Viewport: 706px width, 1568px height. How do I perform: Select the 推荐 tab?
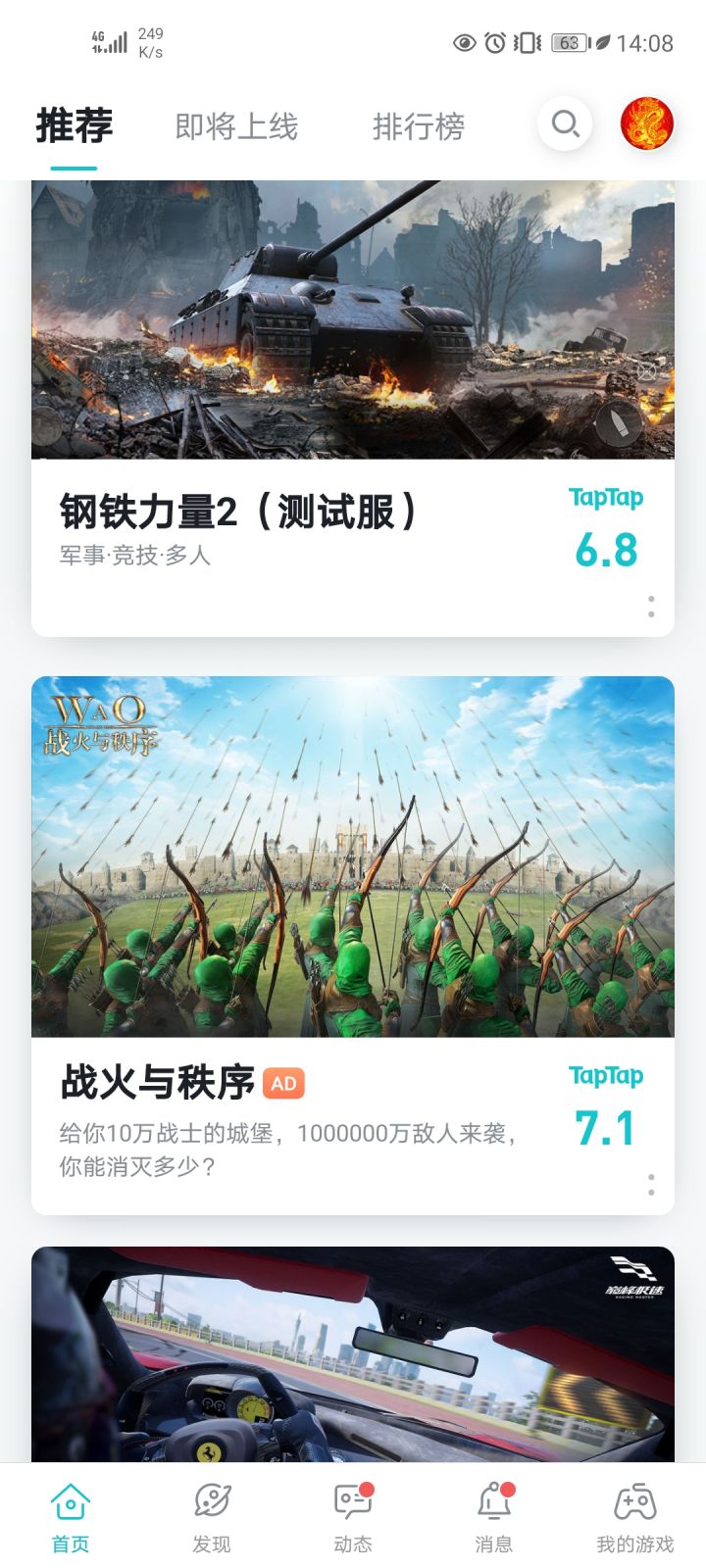(x=73, y=124)
